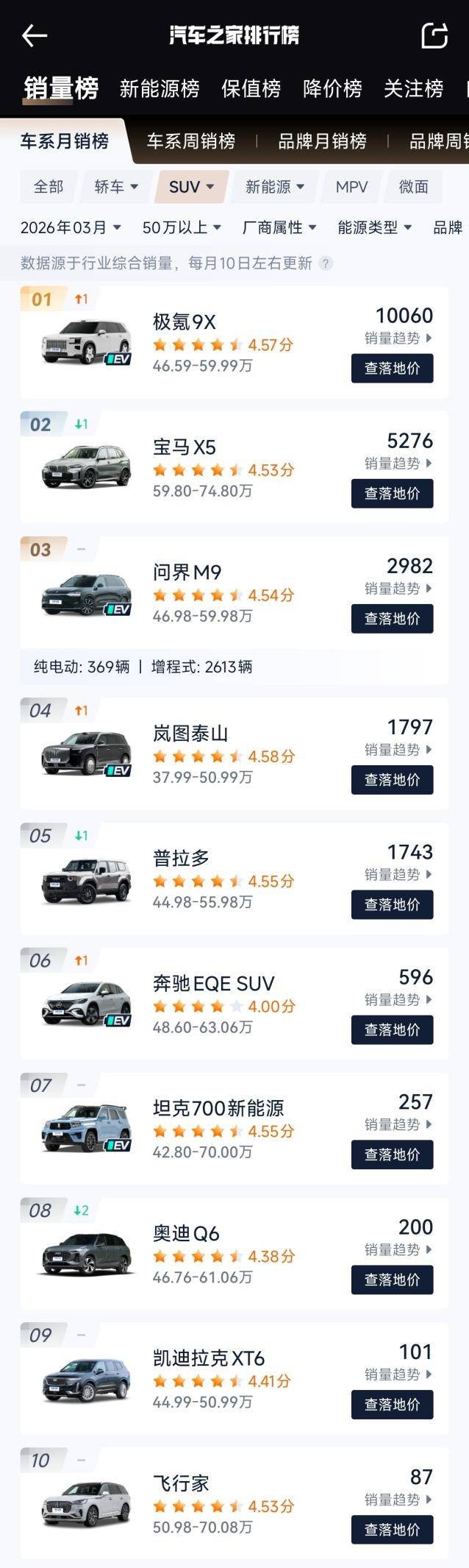The image size is (469, 1568).
Task: Switch to the 降价榜 tab
Action: pyautogui.click(x=332, y=89)
